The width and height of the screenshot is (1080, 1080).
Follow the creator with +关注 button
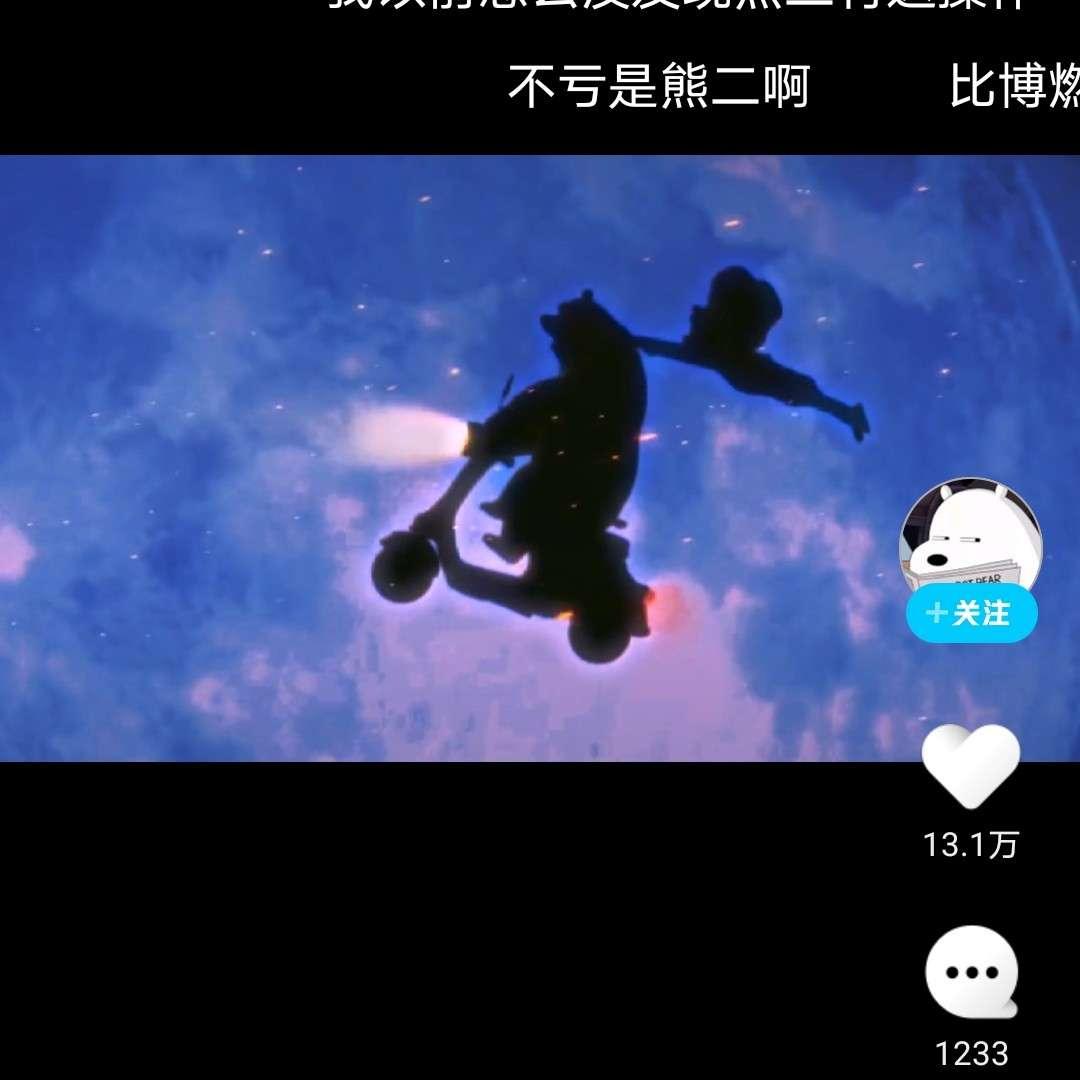pos(971,614)
